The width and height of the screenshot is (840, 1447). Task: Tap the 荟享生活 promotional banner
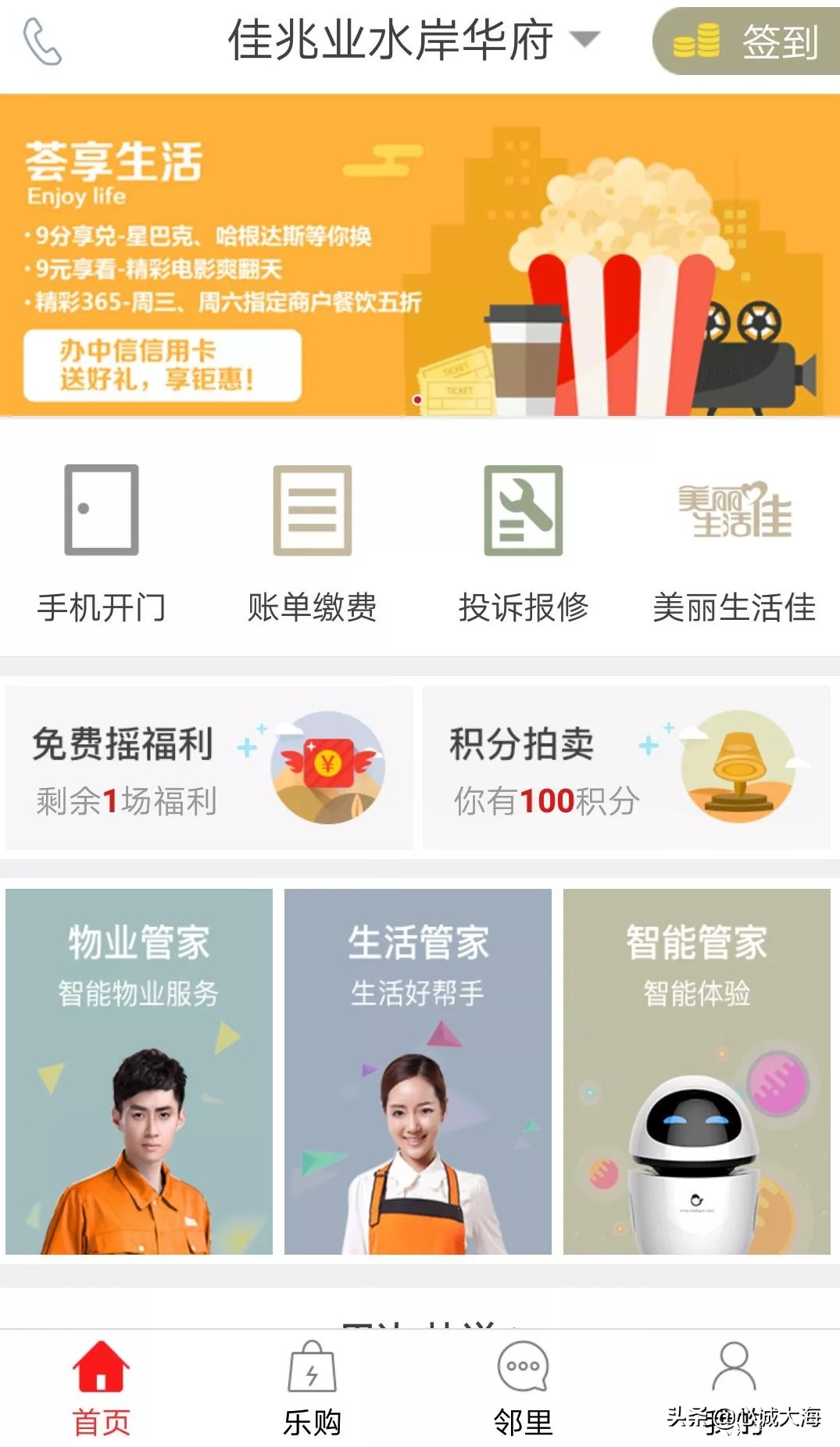[x=420, y=250]
